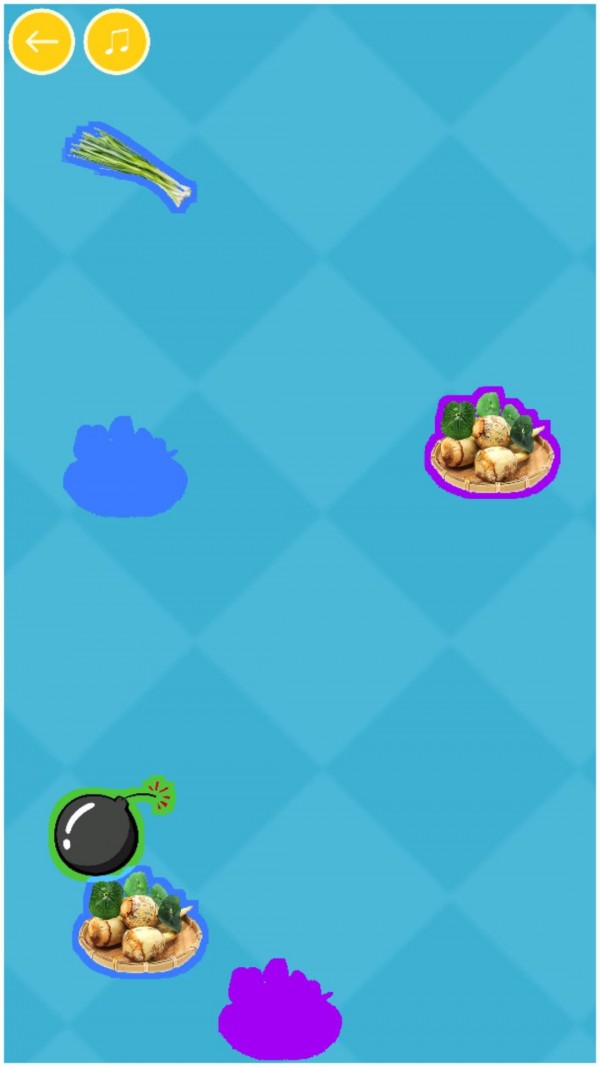Image resolution: width=600 pixels, height=1067 pixels.
Task: Tap the purple silhouette target
Action: 279,1012
